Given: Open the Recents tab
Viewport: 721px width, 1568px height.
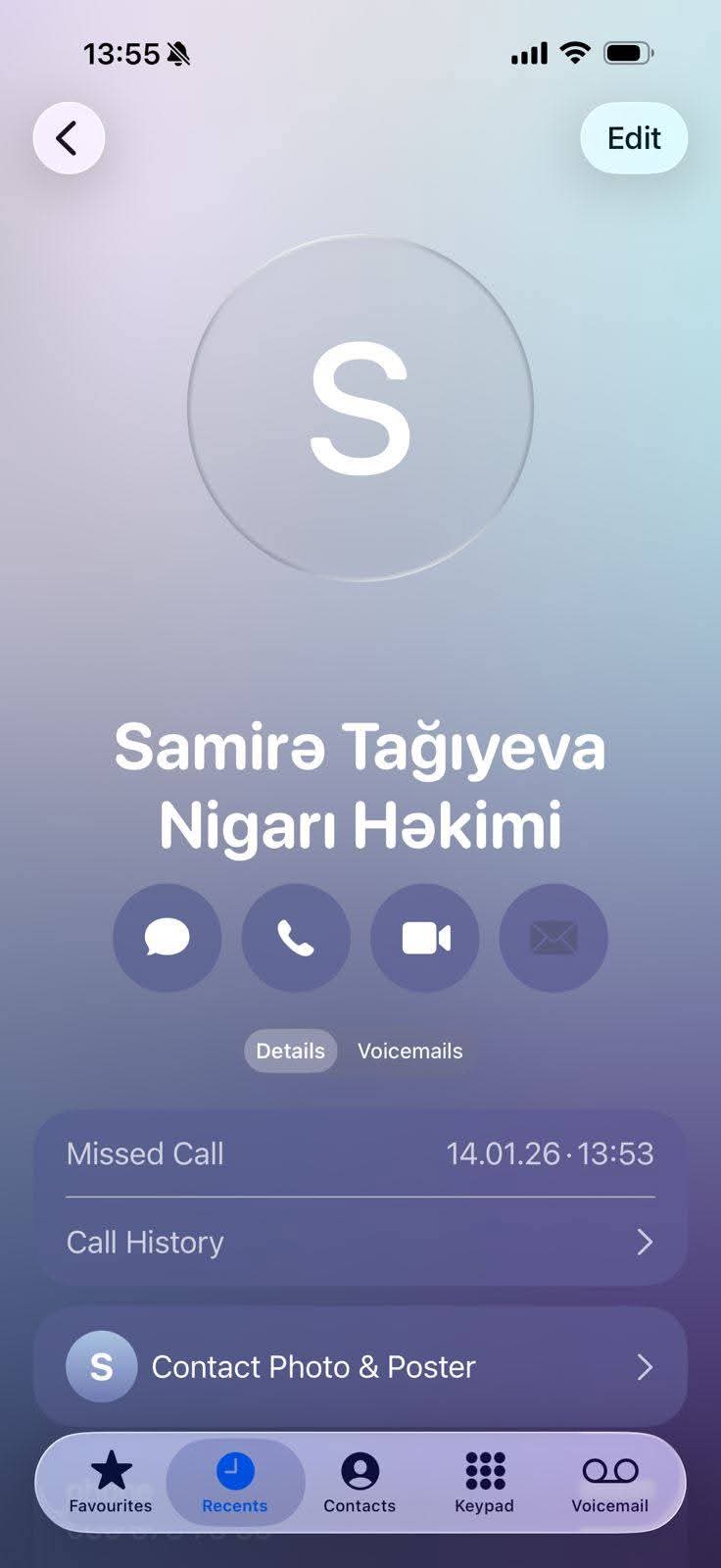Looking at the screenshot, I should (235, 1482).
